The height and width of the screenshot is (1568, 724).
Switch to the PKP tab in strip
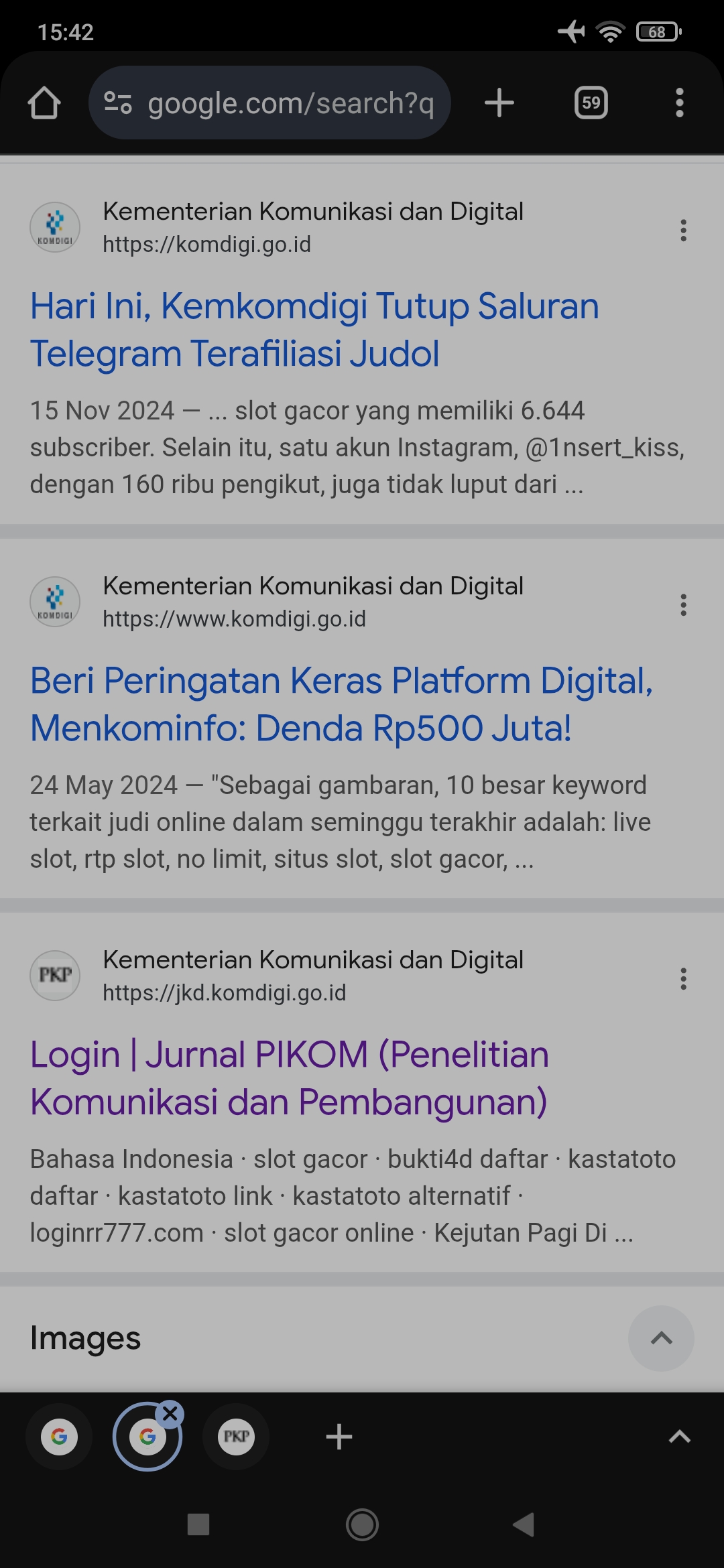(236, 1437)
